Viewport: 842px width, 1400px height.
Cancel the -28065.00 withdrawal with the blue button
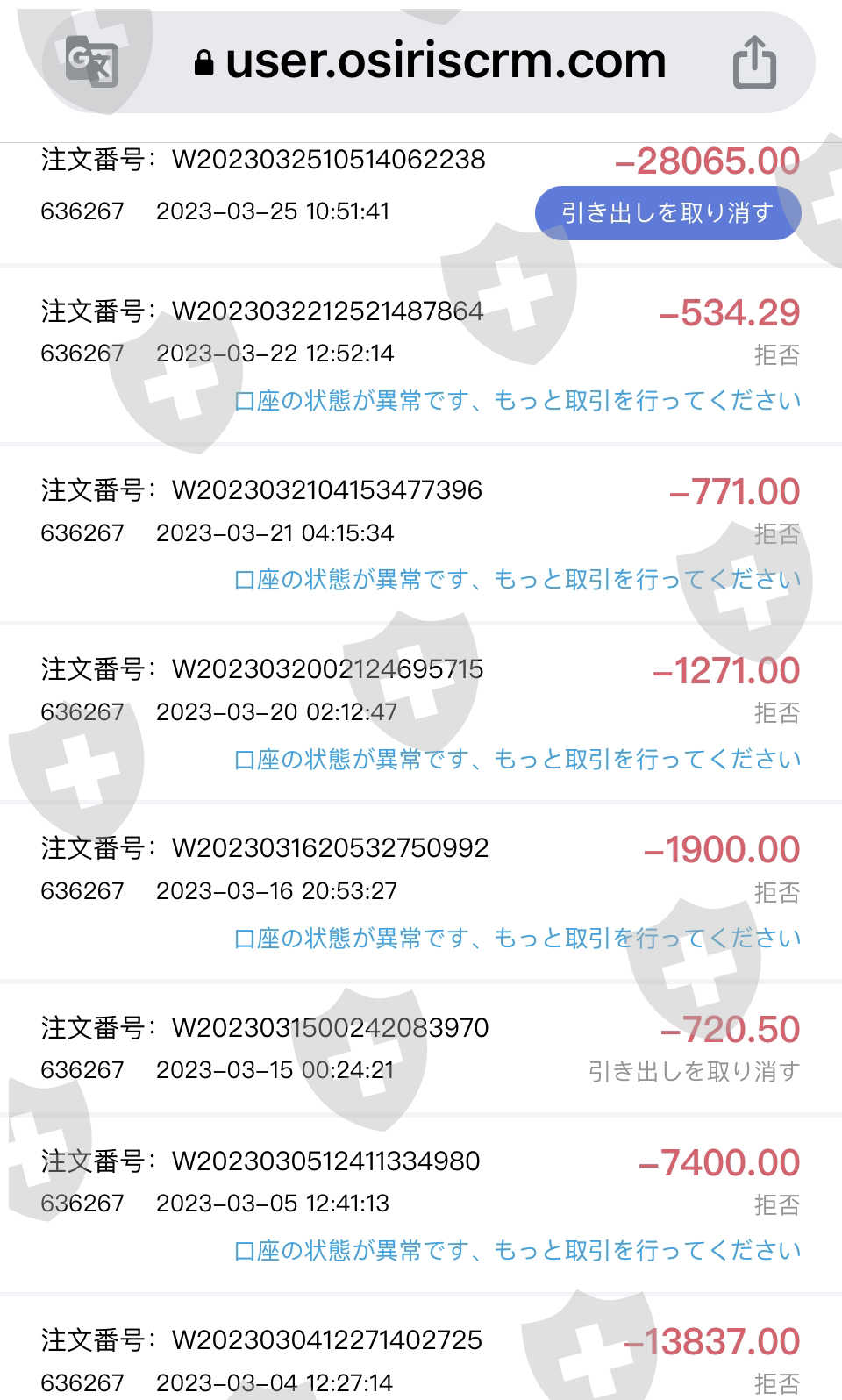coord(667,212)
